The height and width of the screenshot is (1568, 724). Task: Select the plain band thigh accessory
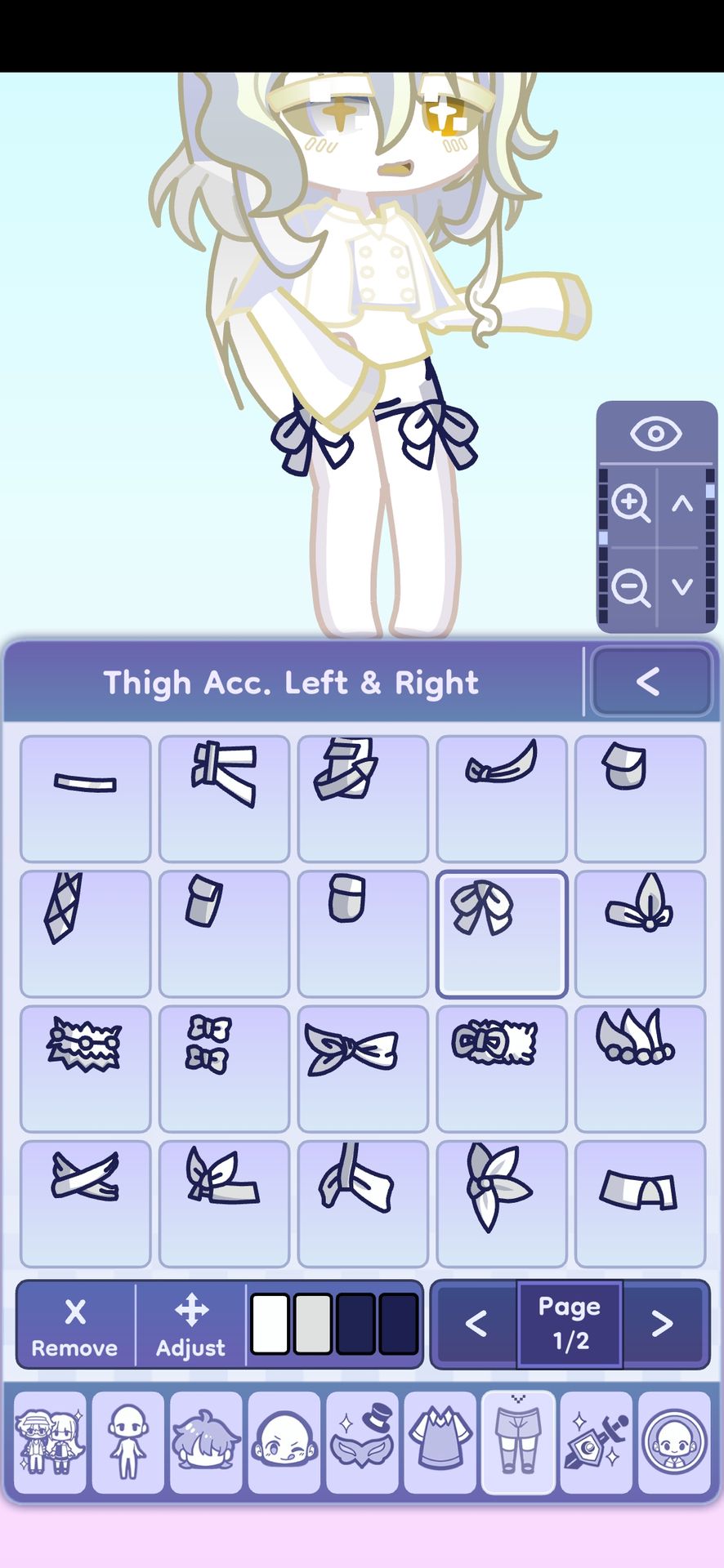click(86, 799)
